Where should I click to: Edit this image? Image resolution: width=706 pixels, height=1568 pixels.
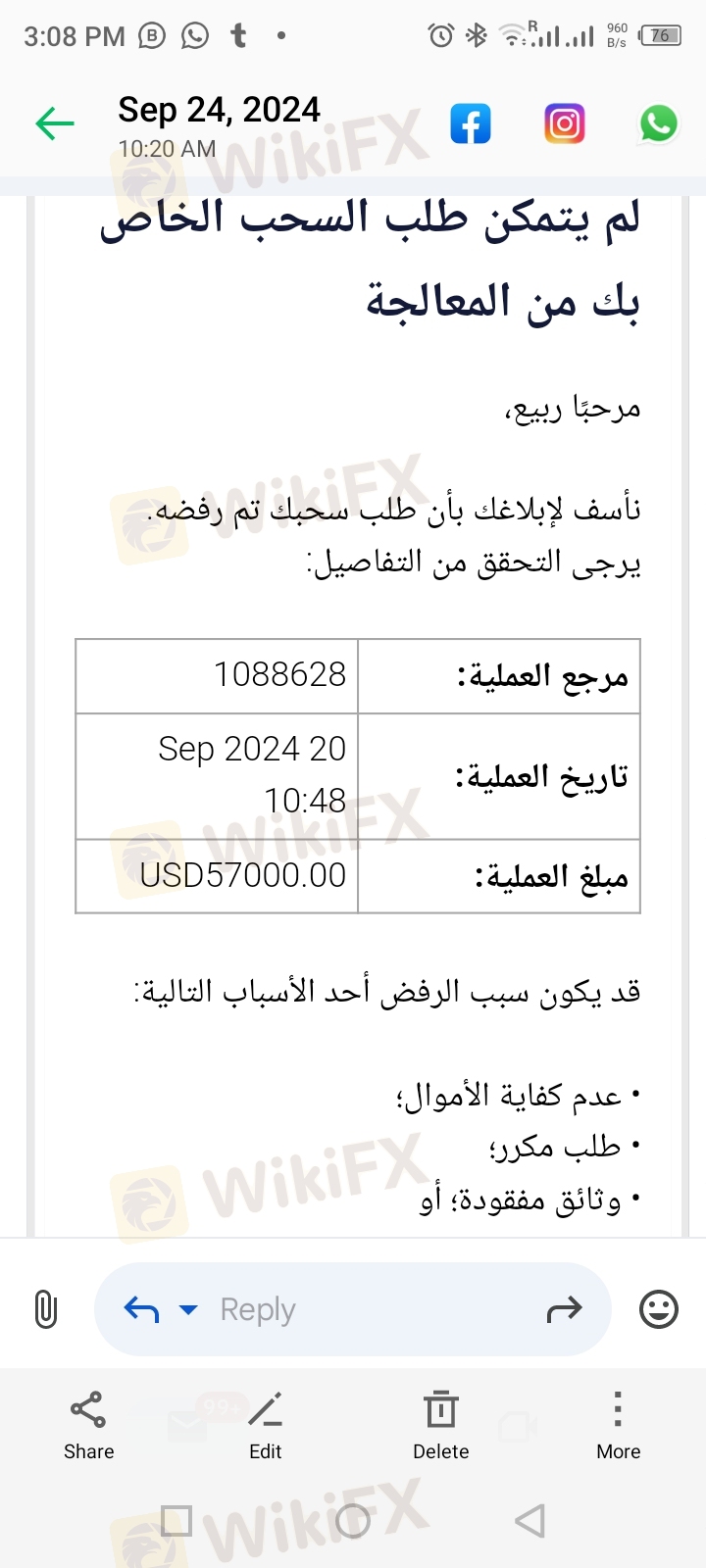tap(265, 1426)
